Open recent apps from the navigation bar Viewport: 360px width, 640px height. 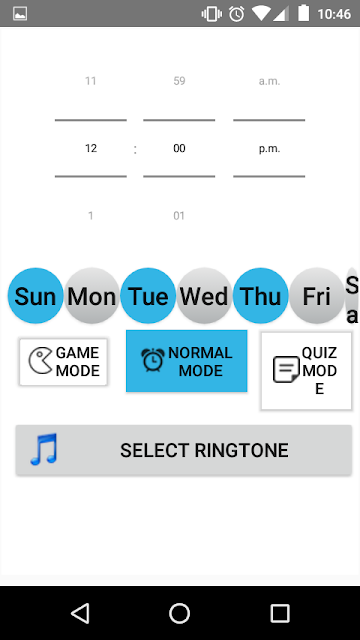[x=280, y=613]
